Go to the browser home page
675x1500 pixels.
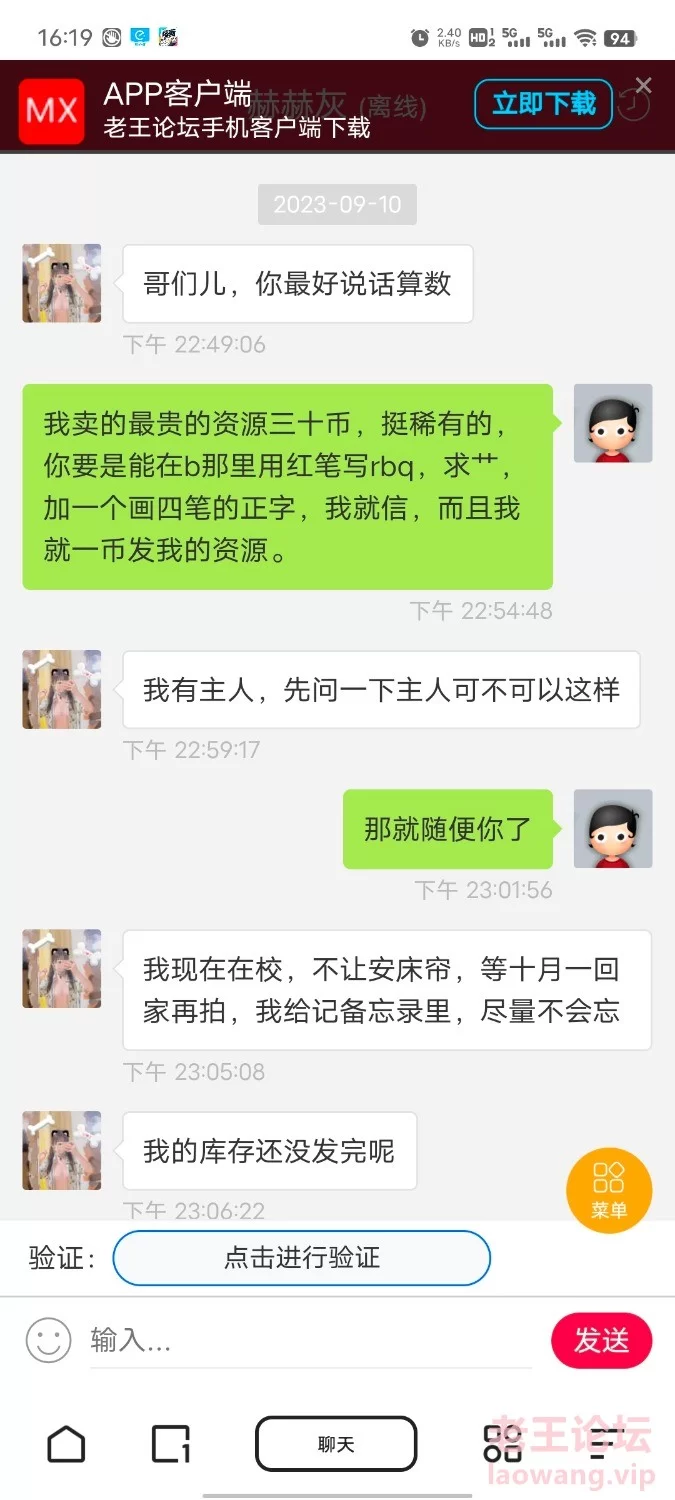[67, 1444]
